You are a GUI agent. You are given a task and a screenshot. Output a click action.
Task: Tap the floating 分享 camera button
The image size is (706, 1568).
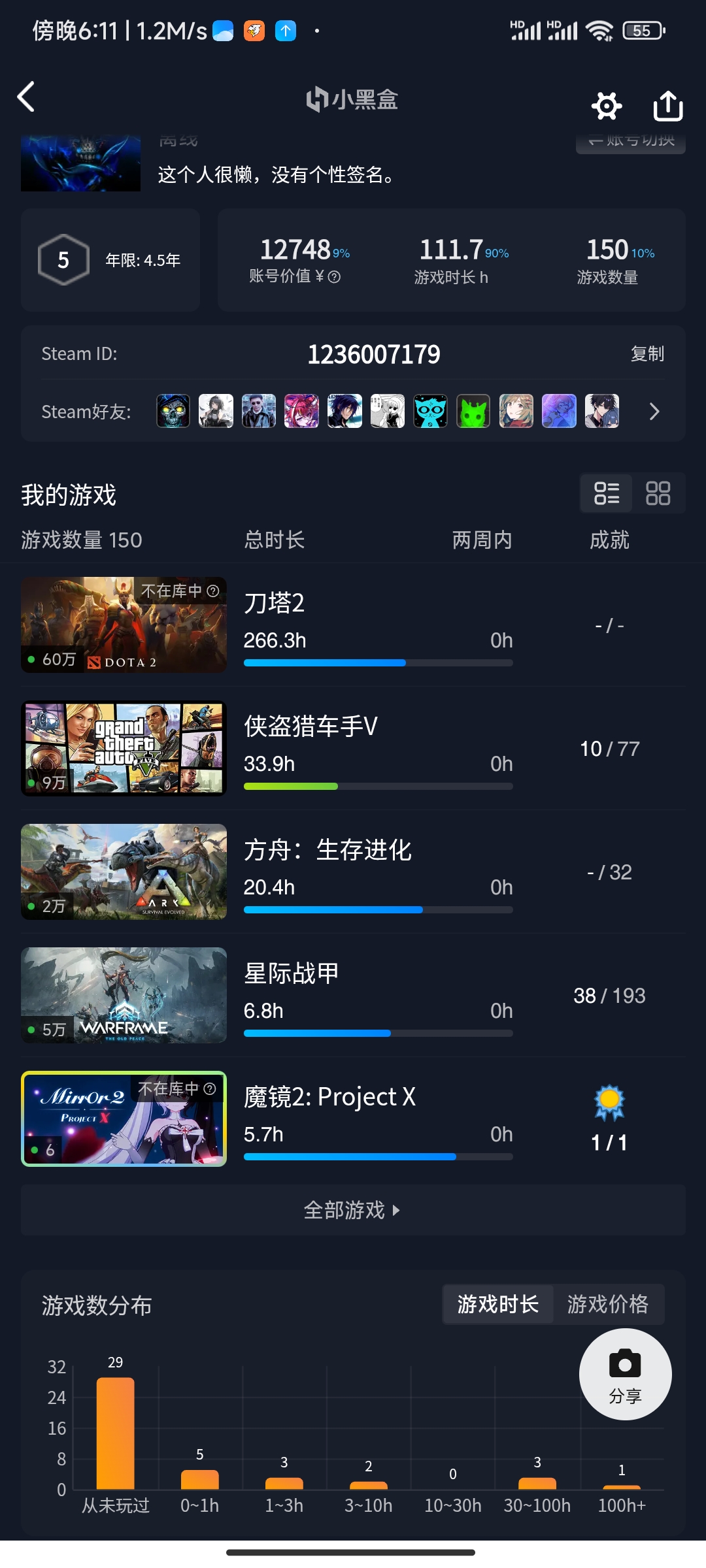coord(625,1374)
